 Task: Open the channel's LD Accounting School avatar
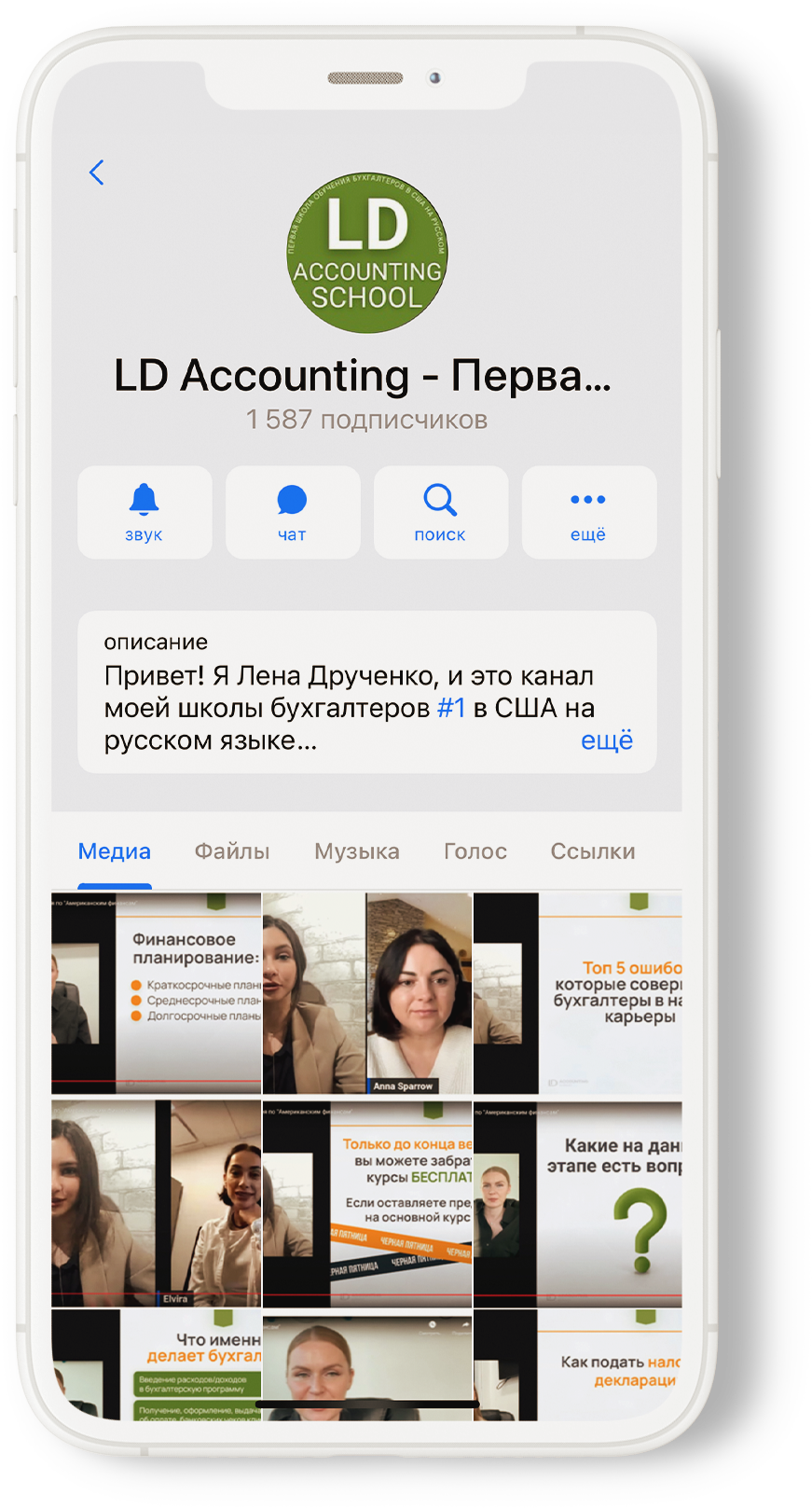(x=367, y=253)
